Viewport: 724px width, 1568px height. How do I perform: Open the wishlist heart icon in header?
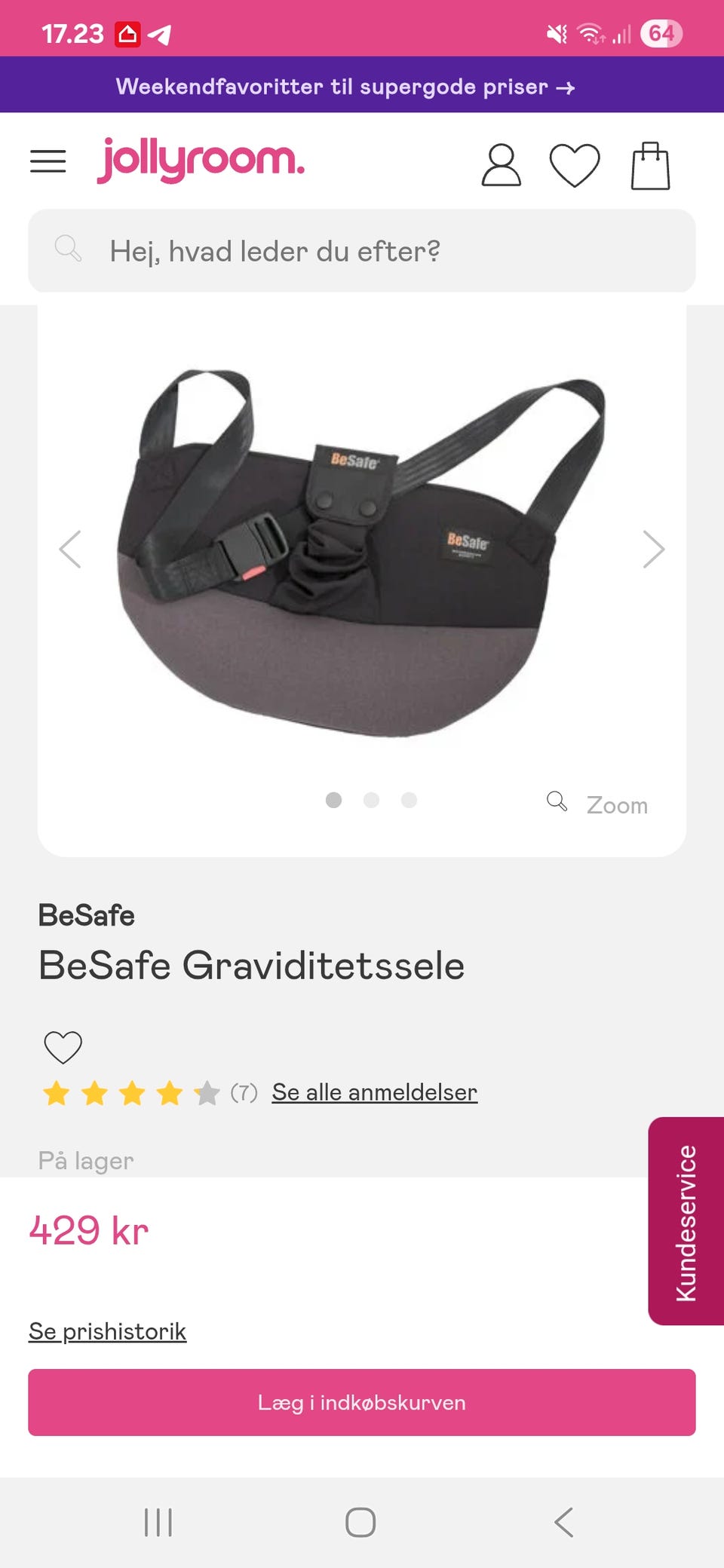click(575, 164)
